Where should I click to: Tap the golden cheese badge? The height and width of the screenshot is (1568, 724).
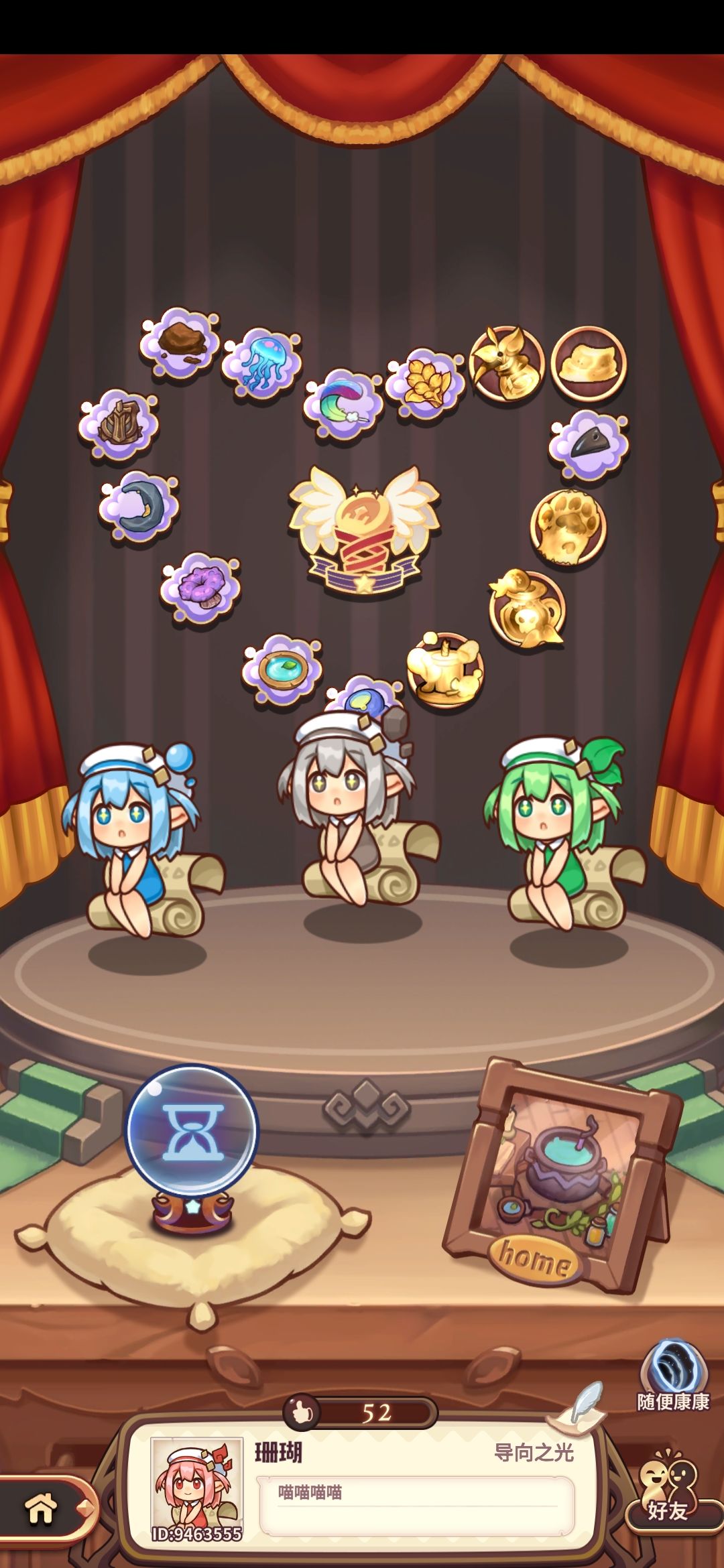589,363
